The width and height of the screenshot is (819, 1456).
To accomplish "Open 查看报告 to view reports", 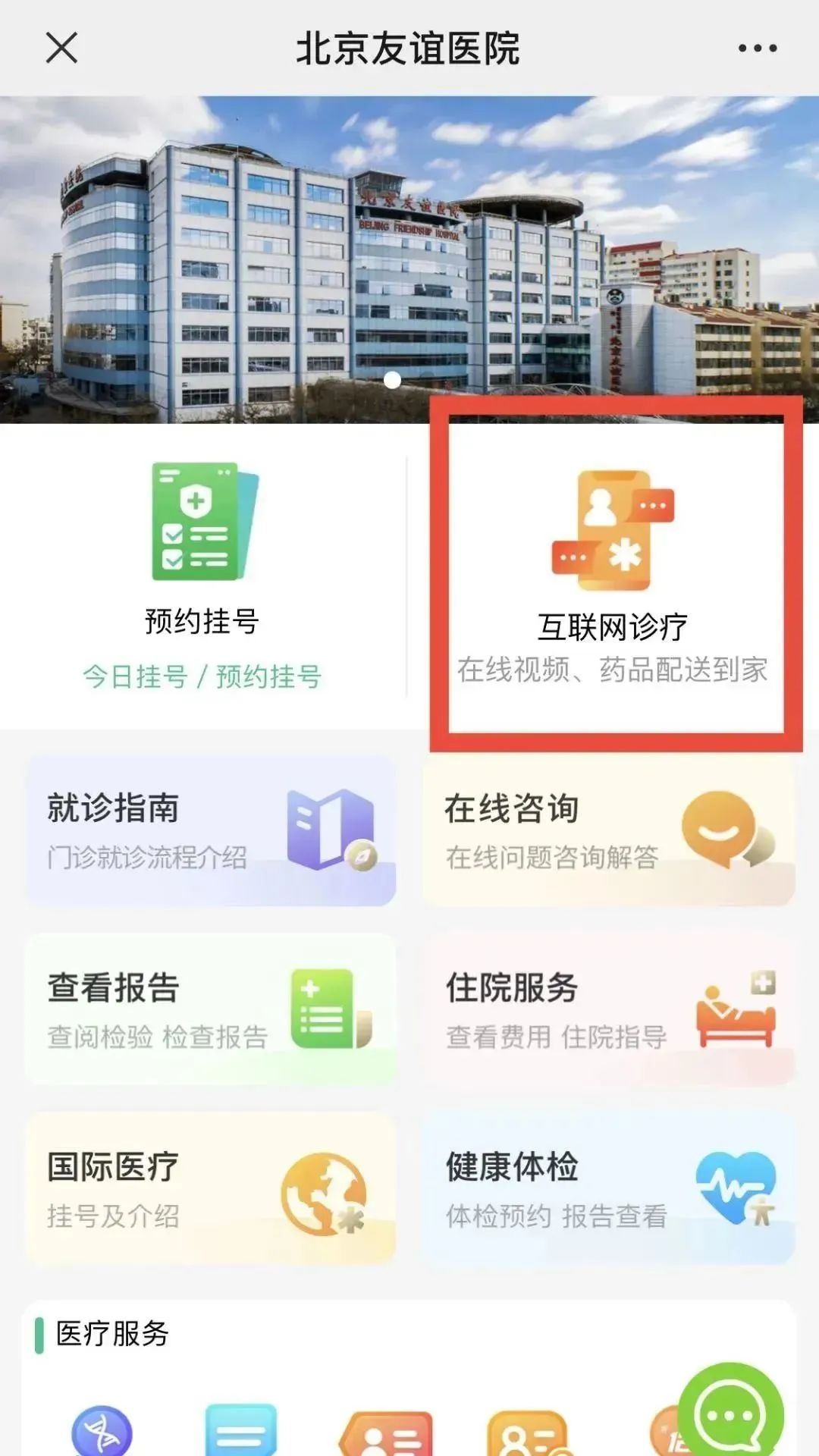I will click(211, 1009).
